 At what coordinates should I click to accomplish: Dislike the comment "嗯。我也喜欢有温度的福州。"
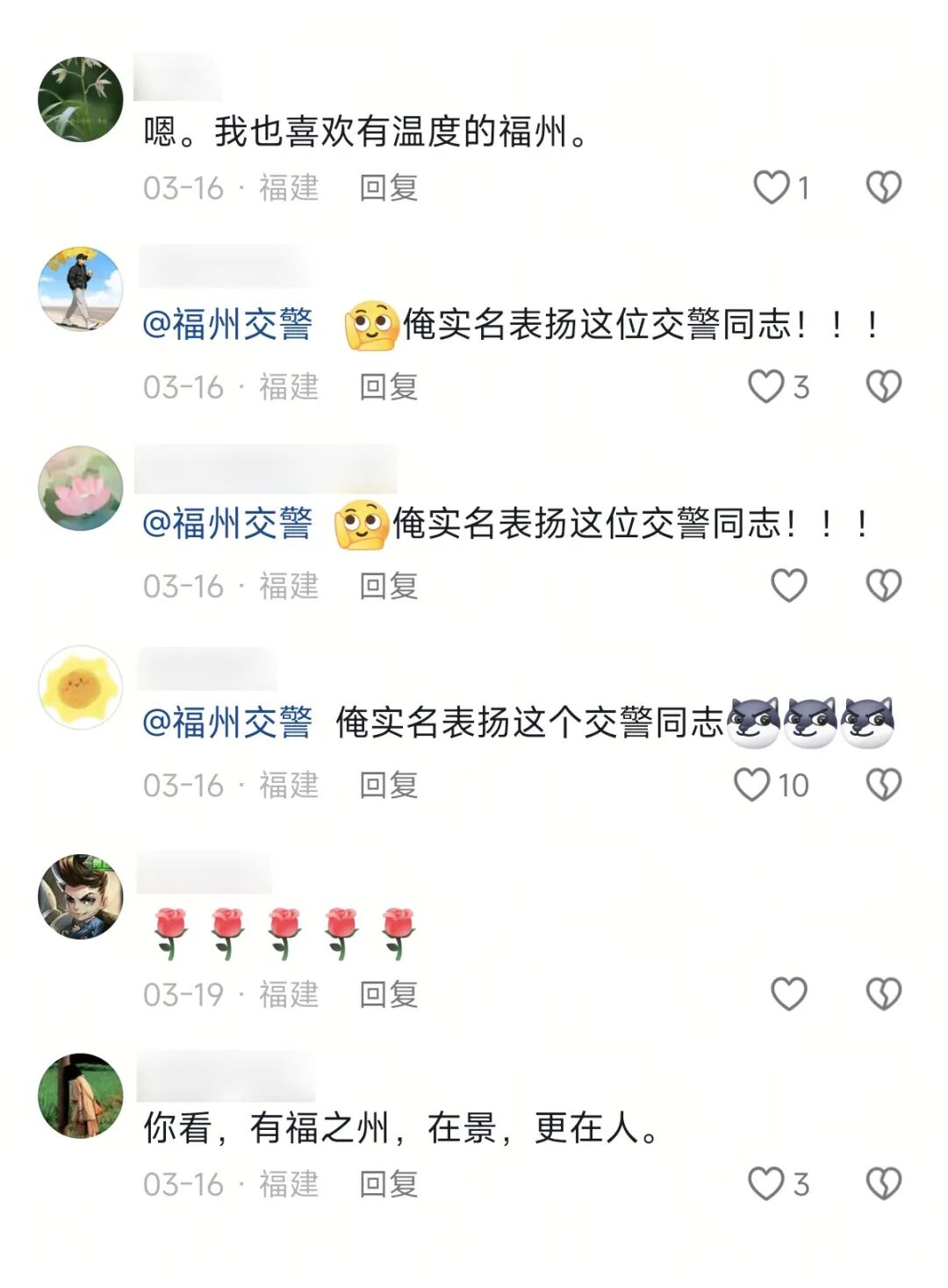[883, 187]
